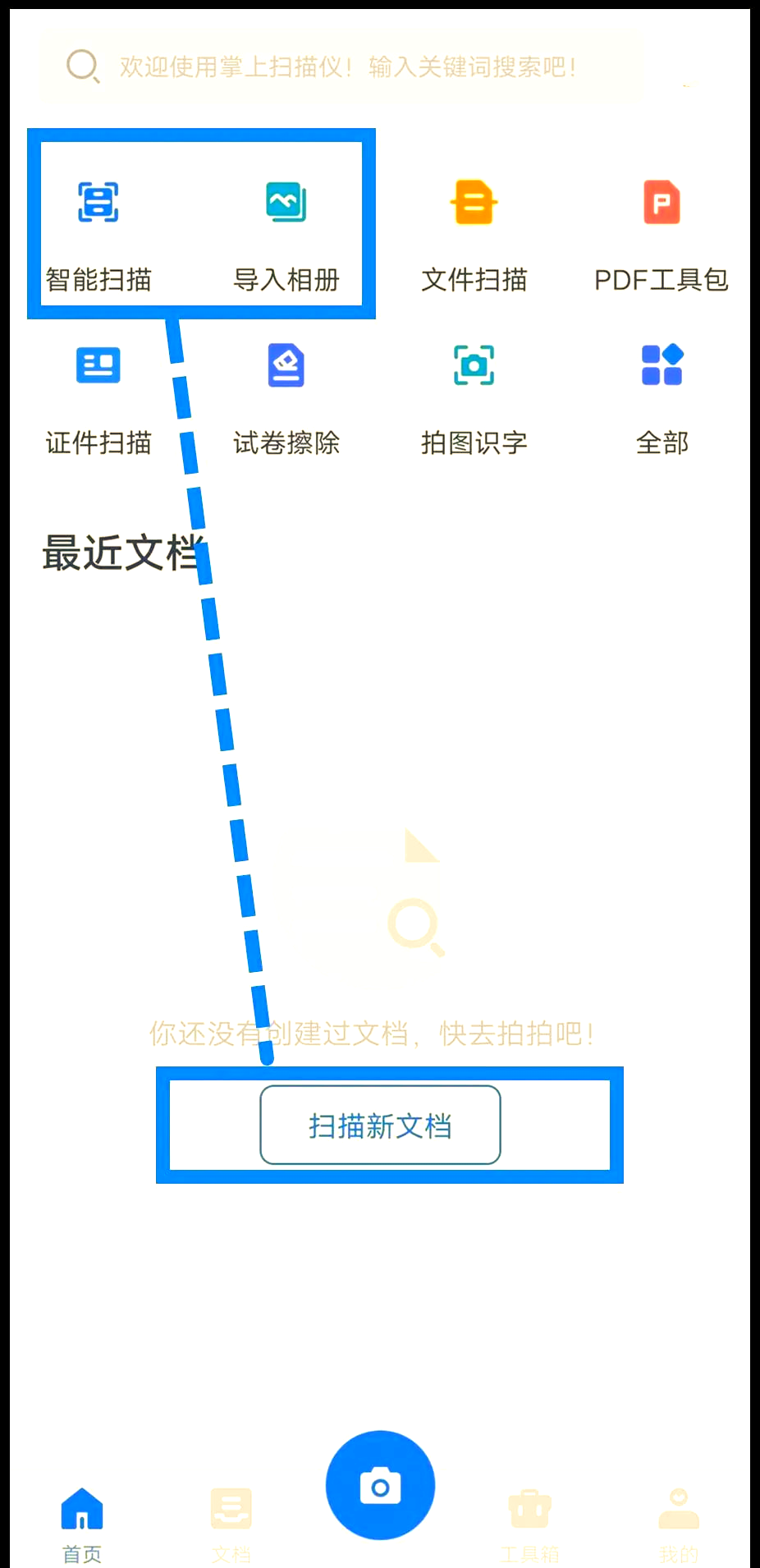
Task: Show 全部 all tools
Action: (x=662, y=394)
